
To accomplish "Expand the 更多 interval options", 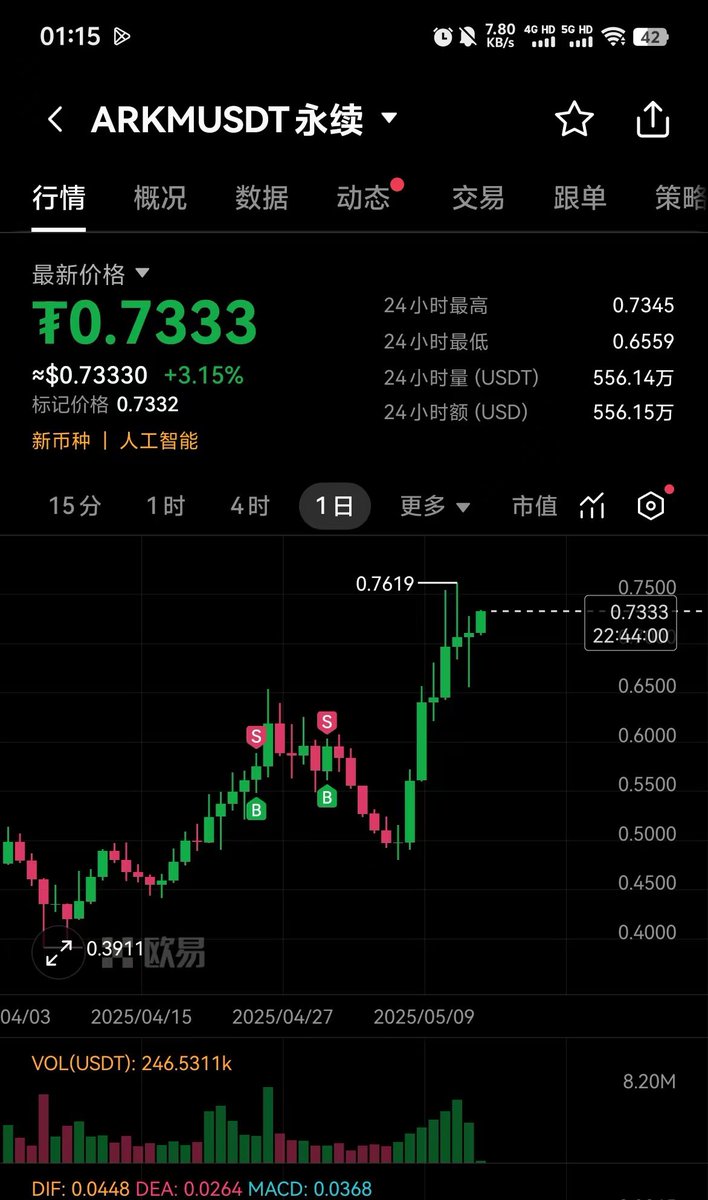I will point(435,506).
